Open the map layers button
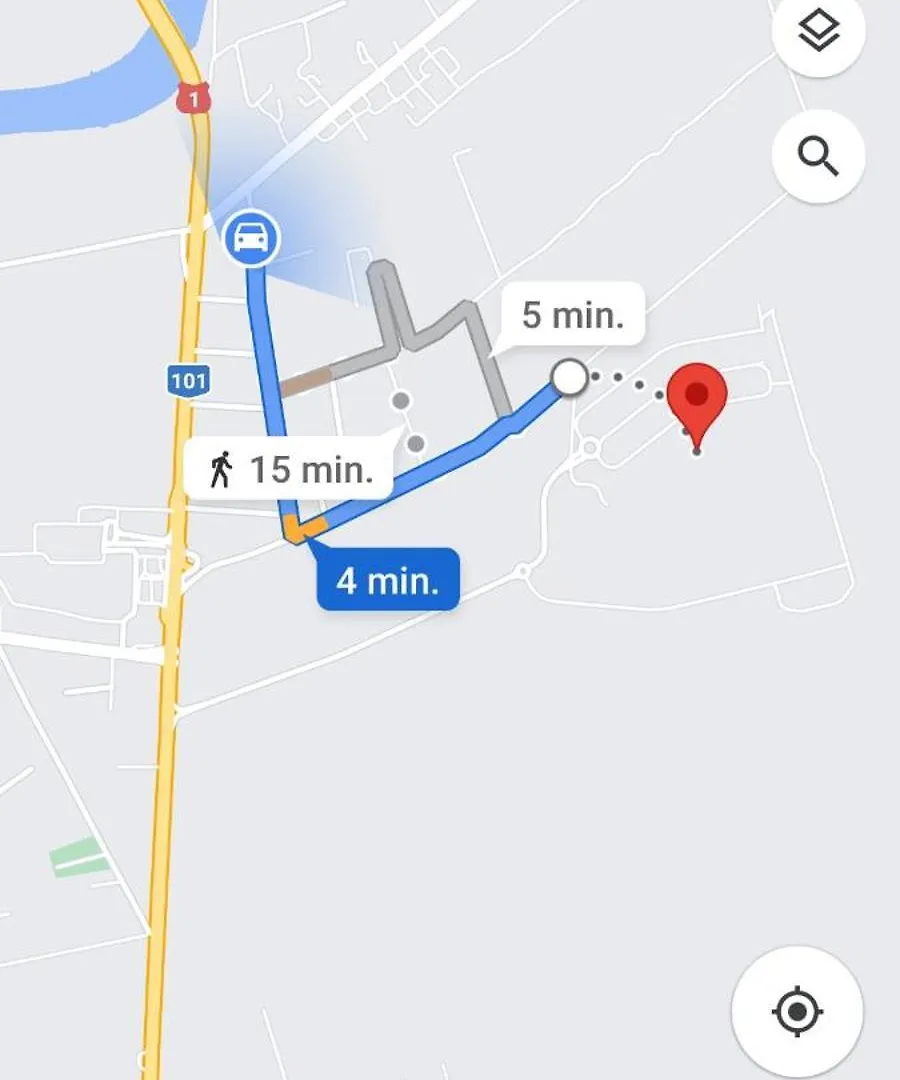 [x=819, y=33]
